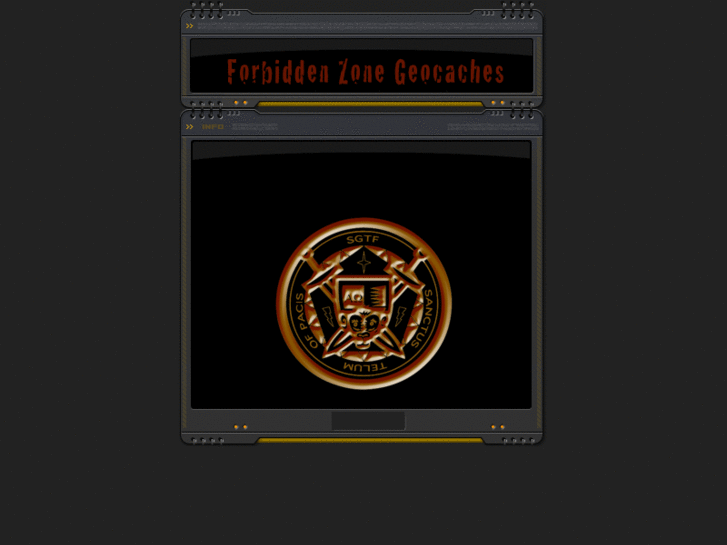Tap the Forbidden Zone Geocaches banner

point(364,71)
